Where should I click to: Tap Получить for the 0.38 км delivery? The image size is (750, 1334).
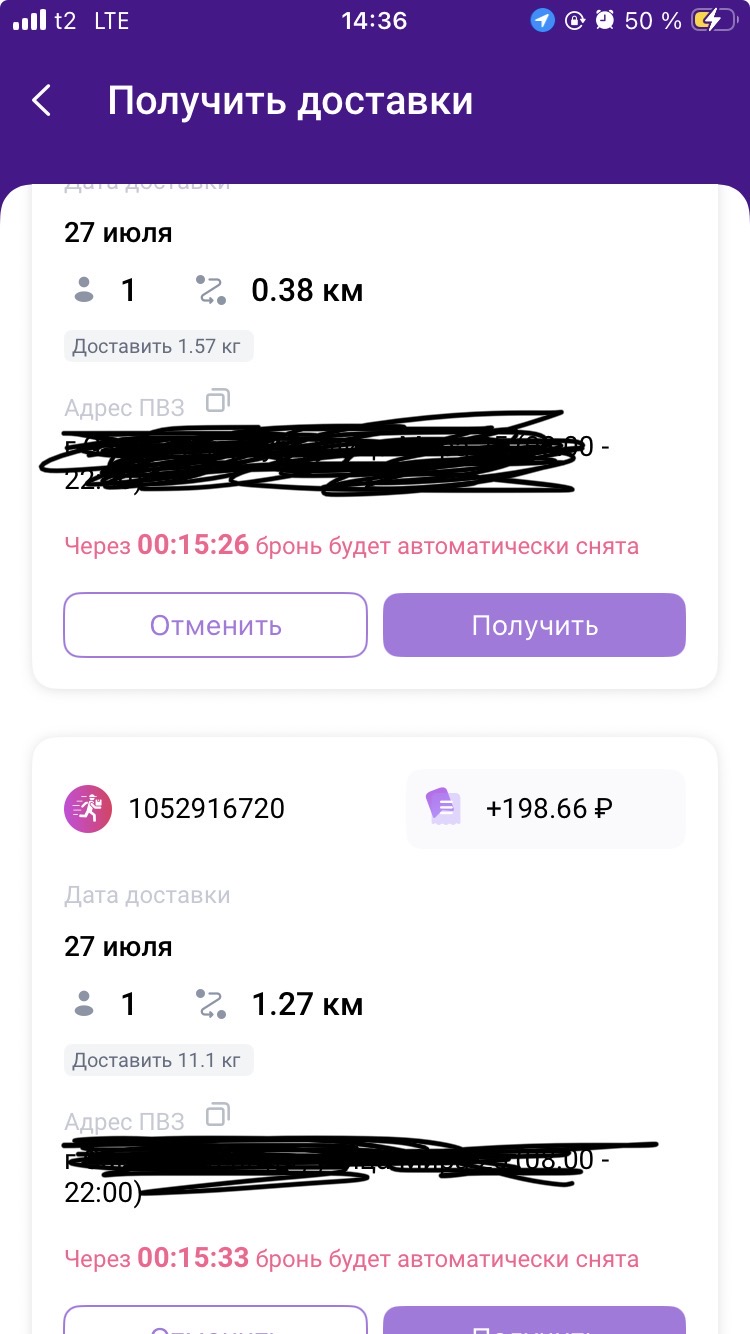[534, 625]
